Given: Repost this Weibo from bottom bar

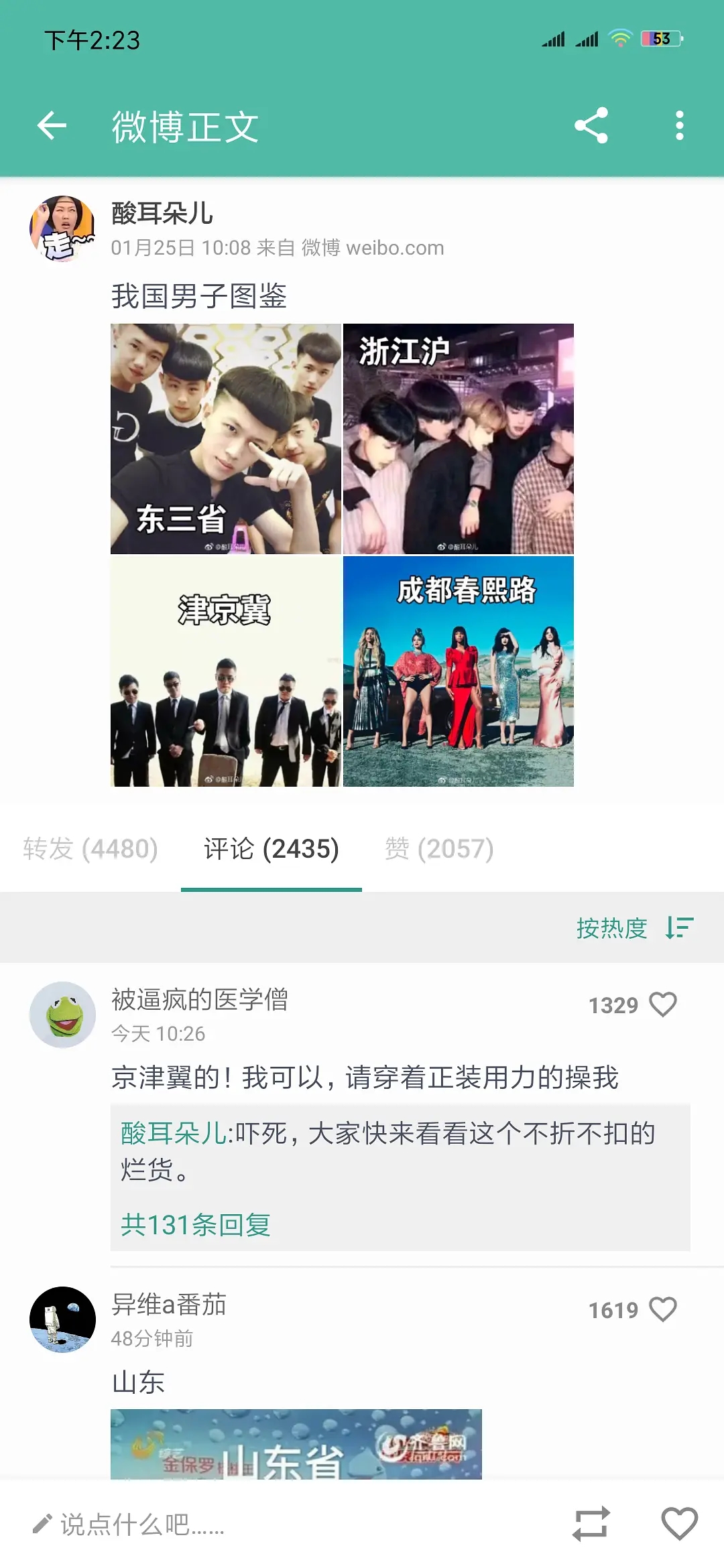Looking at the screenshot, I should (591, 1524).
